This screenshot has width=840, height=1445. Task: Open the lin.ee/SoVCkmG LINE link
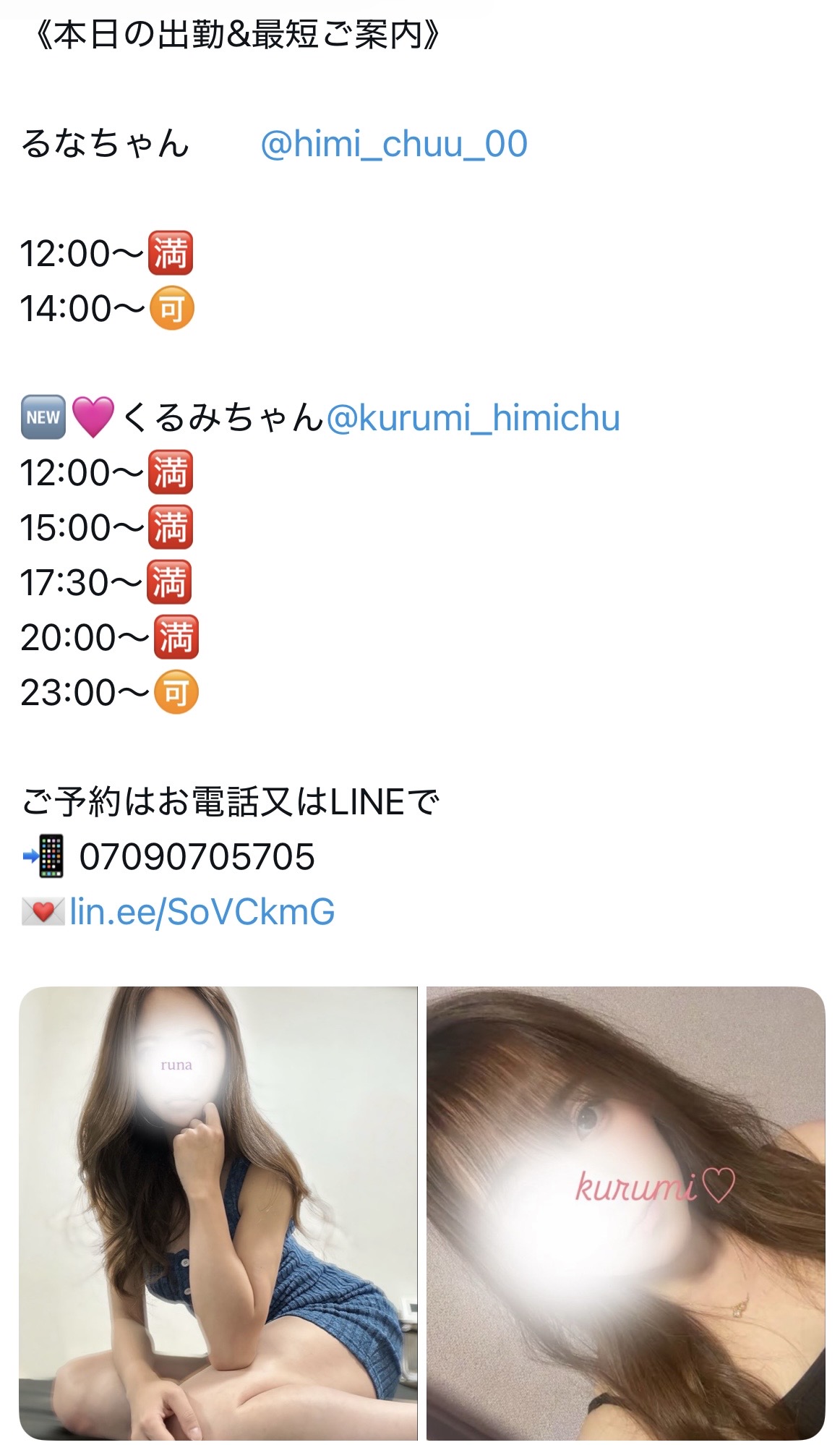(x=202, y=912)
